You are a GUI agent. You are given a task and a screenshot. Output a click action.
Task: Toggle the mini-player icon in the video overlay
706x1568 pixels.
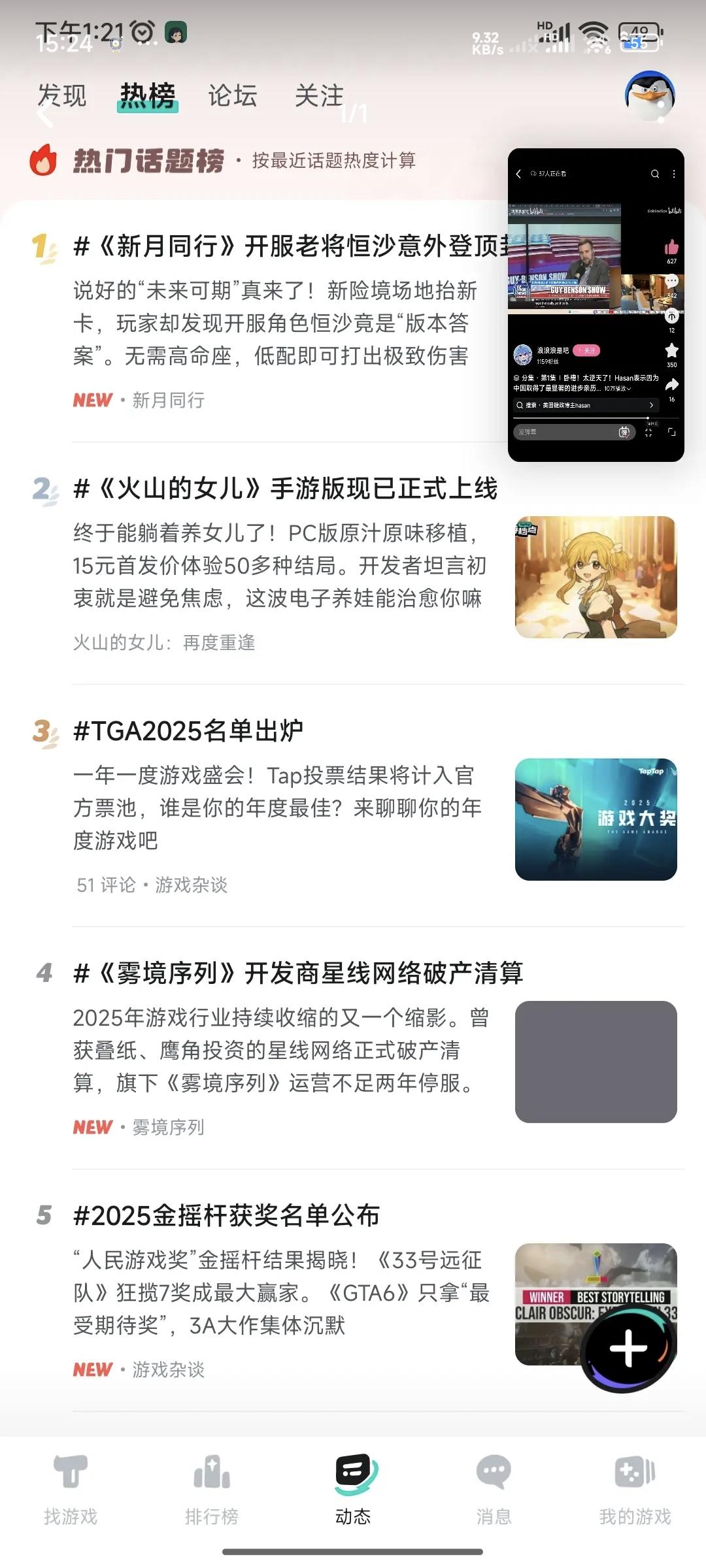pos(648,433)
